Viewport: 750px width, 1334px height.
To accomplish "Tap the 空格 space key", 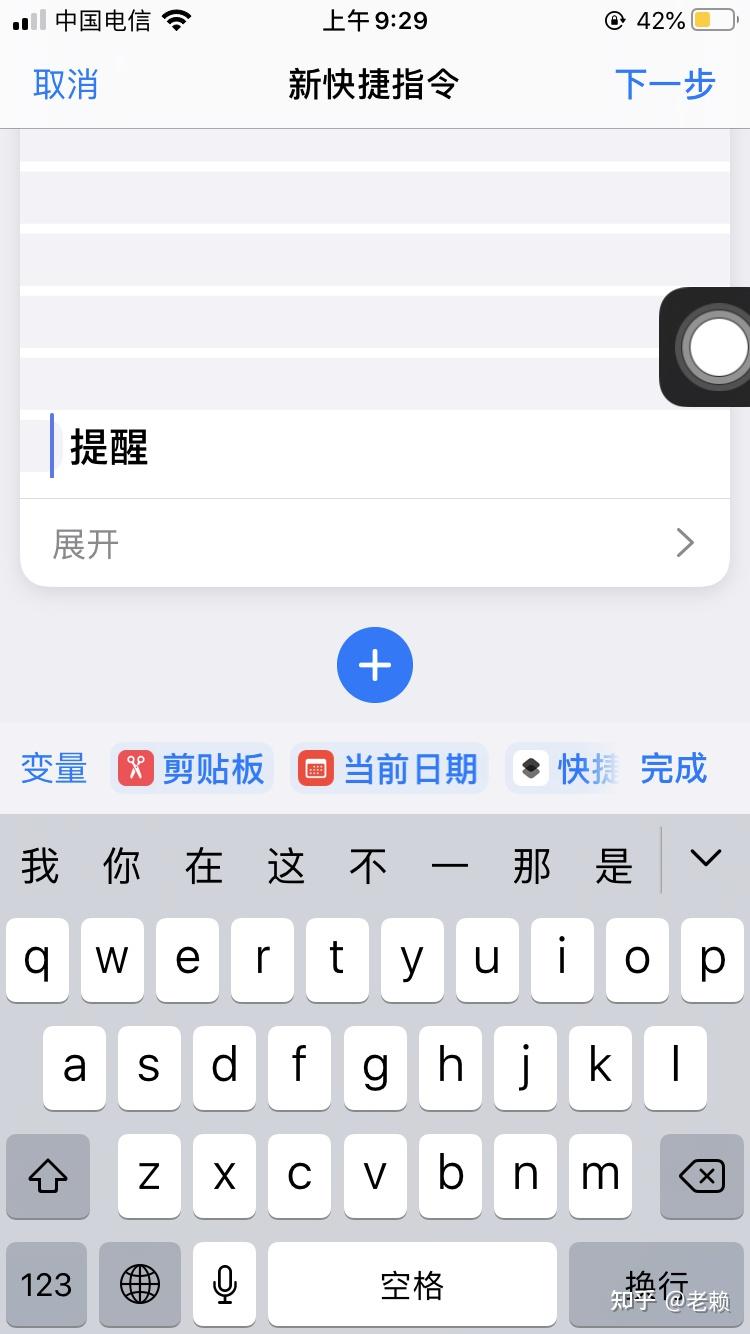I will [412, 1284].
